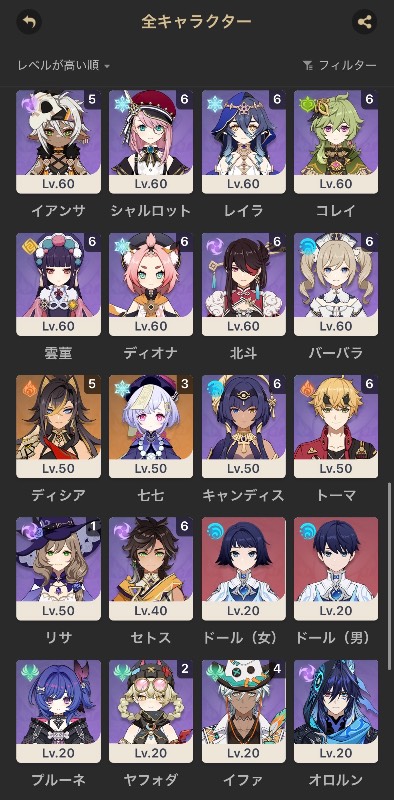The width and height of the screenshot is (394, 800).
Task: Go back using the top-left arrow
Action: (x=29, y=22)
